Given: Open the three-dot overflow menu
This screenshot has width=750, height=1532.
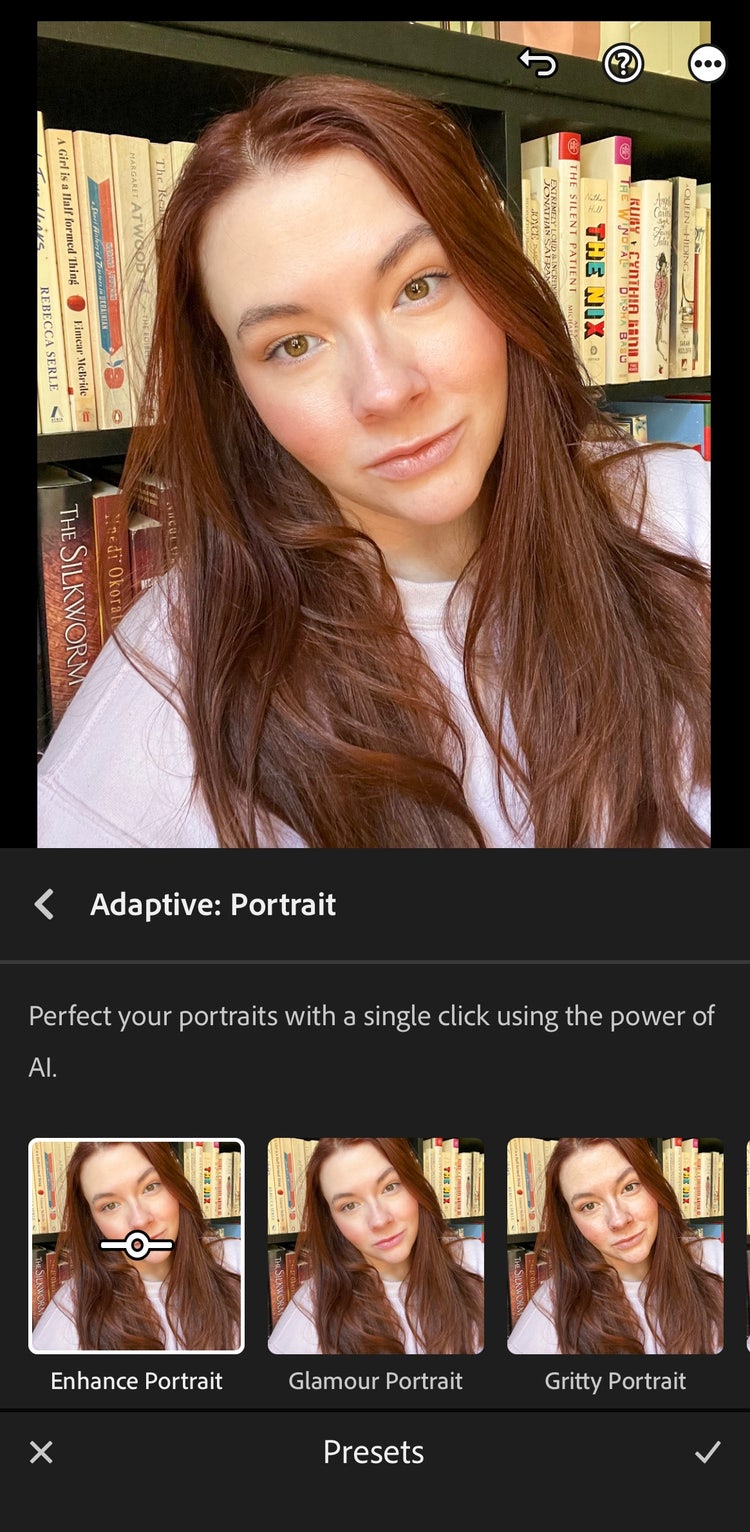Looking at the screenshot, I should (x=707, y=63).
